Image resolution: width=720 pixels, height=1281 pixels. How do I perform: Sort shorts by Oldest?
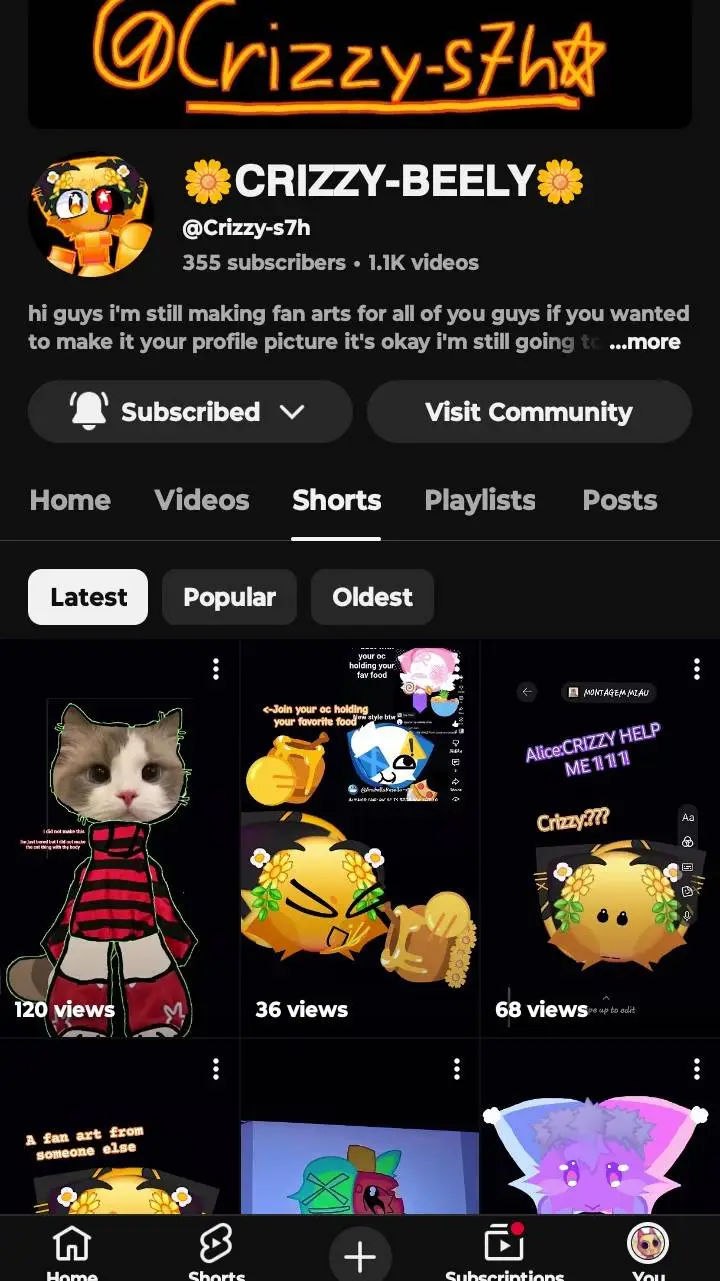tap(372, 597)
